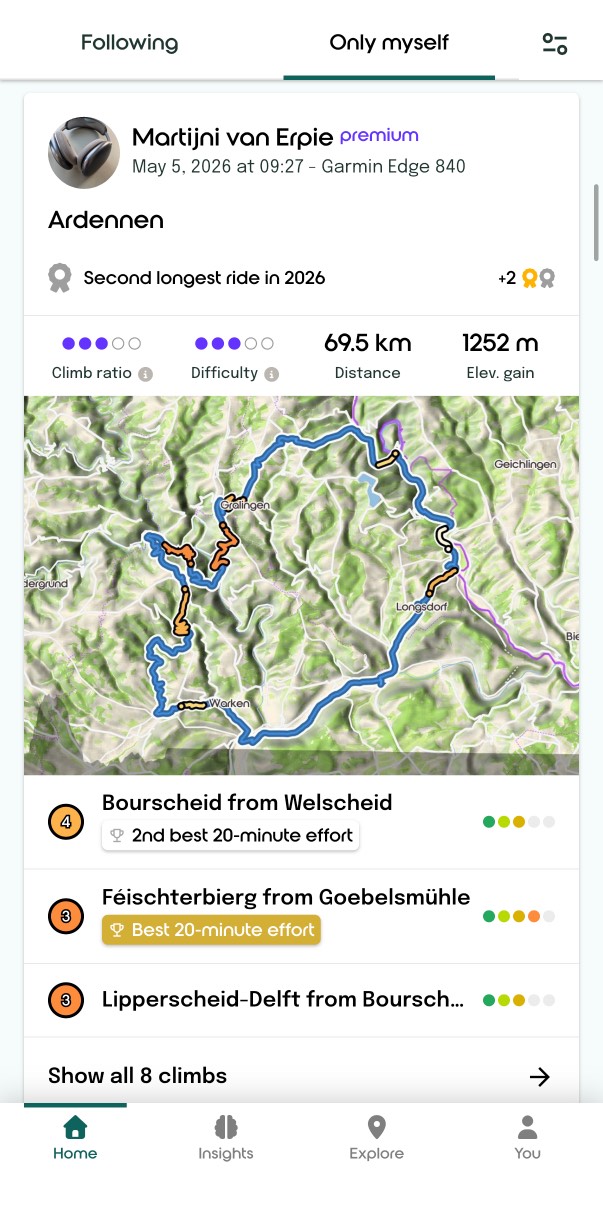
Task: Open the Bourscheid from Welscheid climb
Action: (x=301, y=822)
